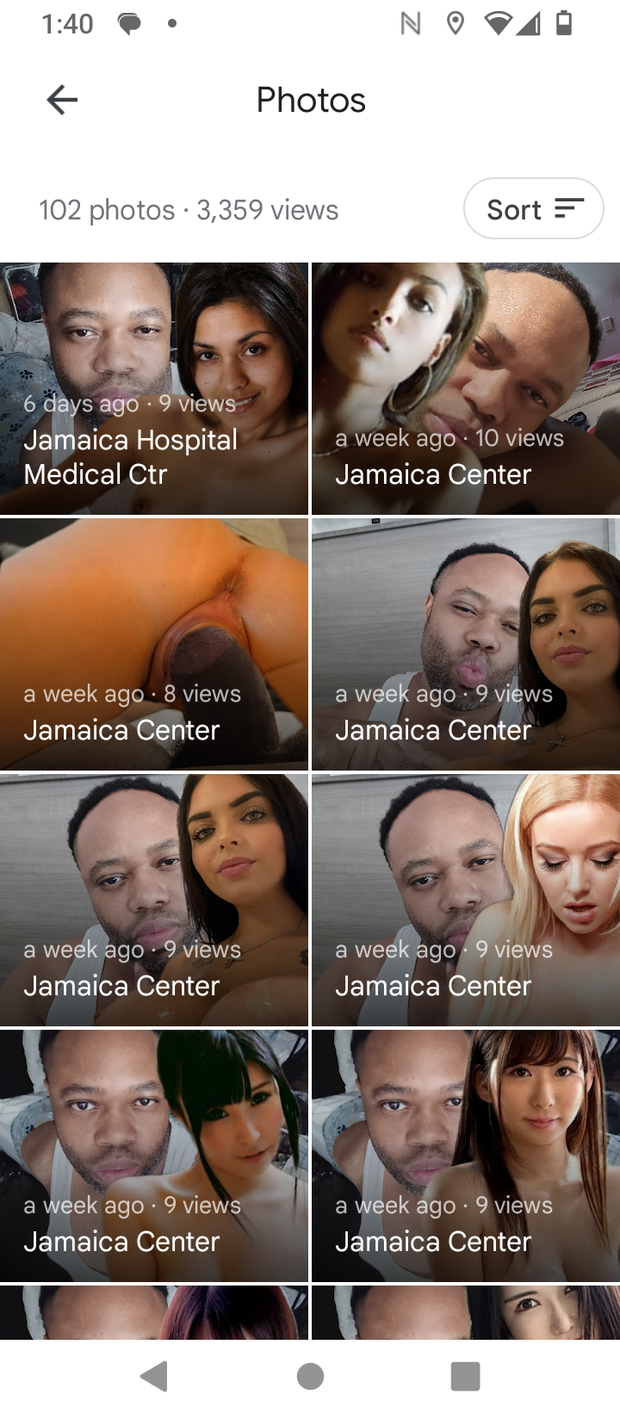Viewport: 620px width, 1412px height.
Task: Open the Sort options
Action: tap(533, 209)
